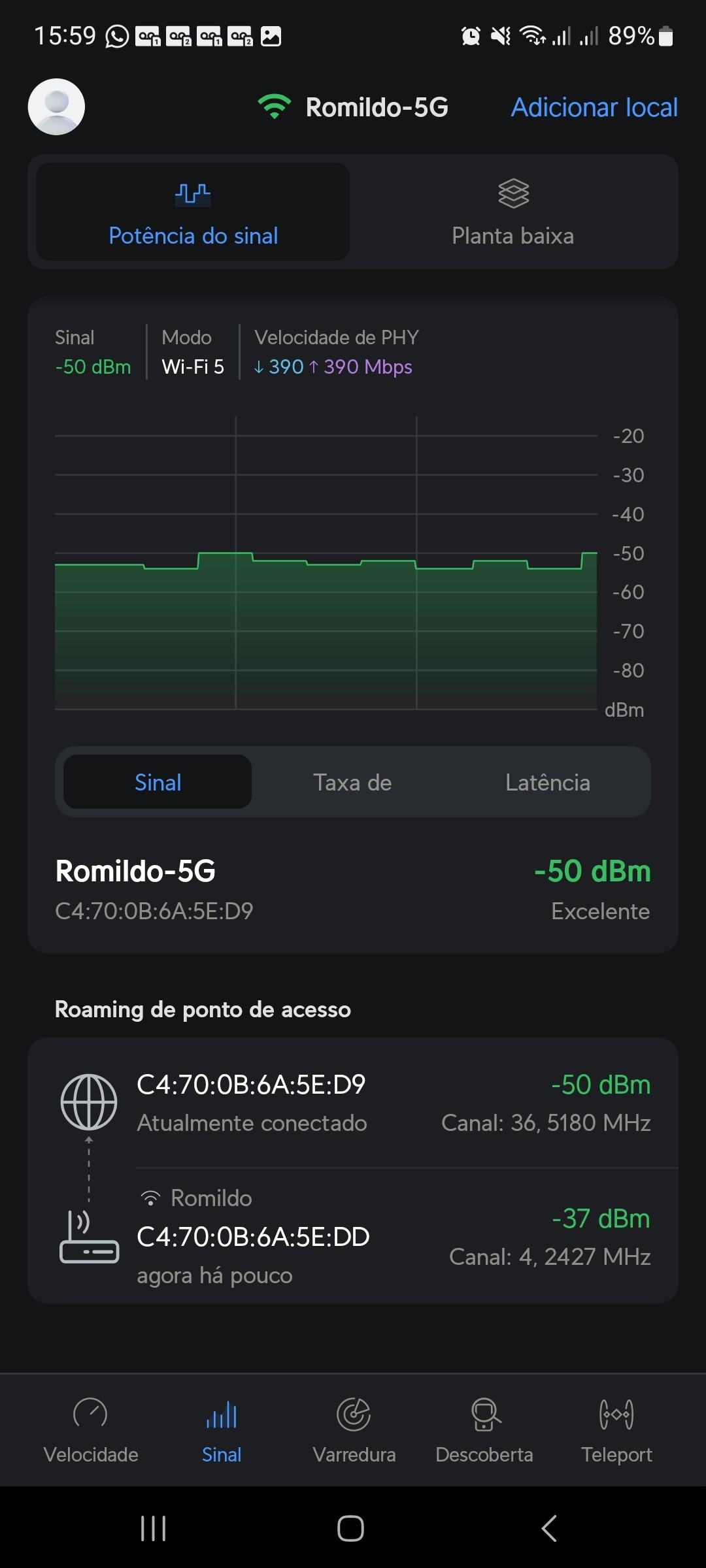Open the profile avatar

[x=56, y=107]
